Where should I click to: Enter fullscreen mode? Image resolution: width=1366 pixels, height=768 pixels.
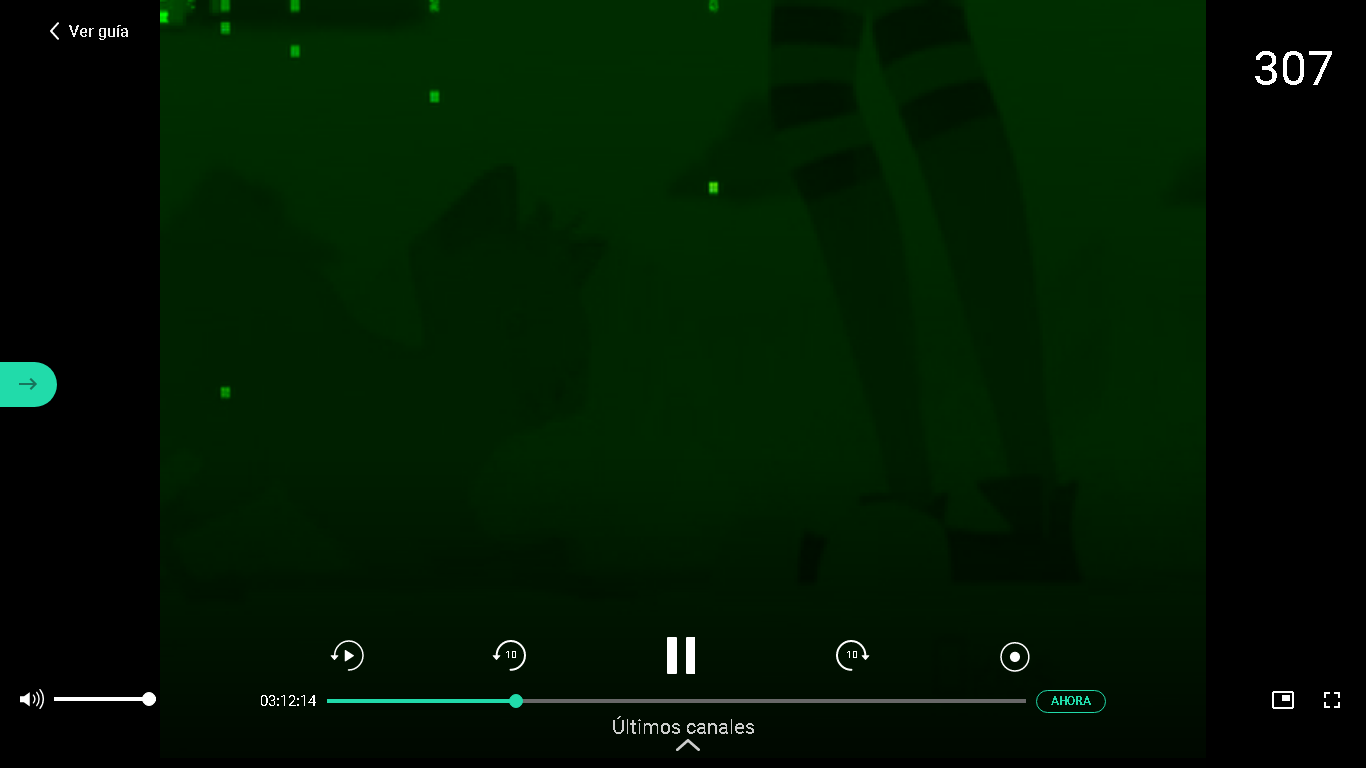pyautogui.click(x=1332, y=700)
